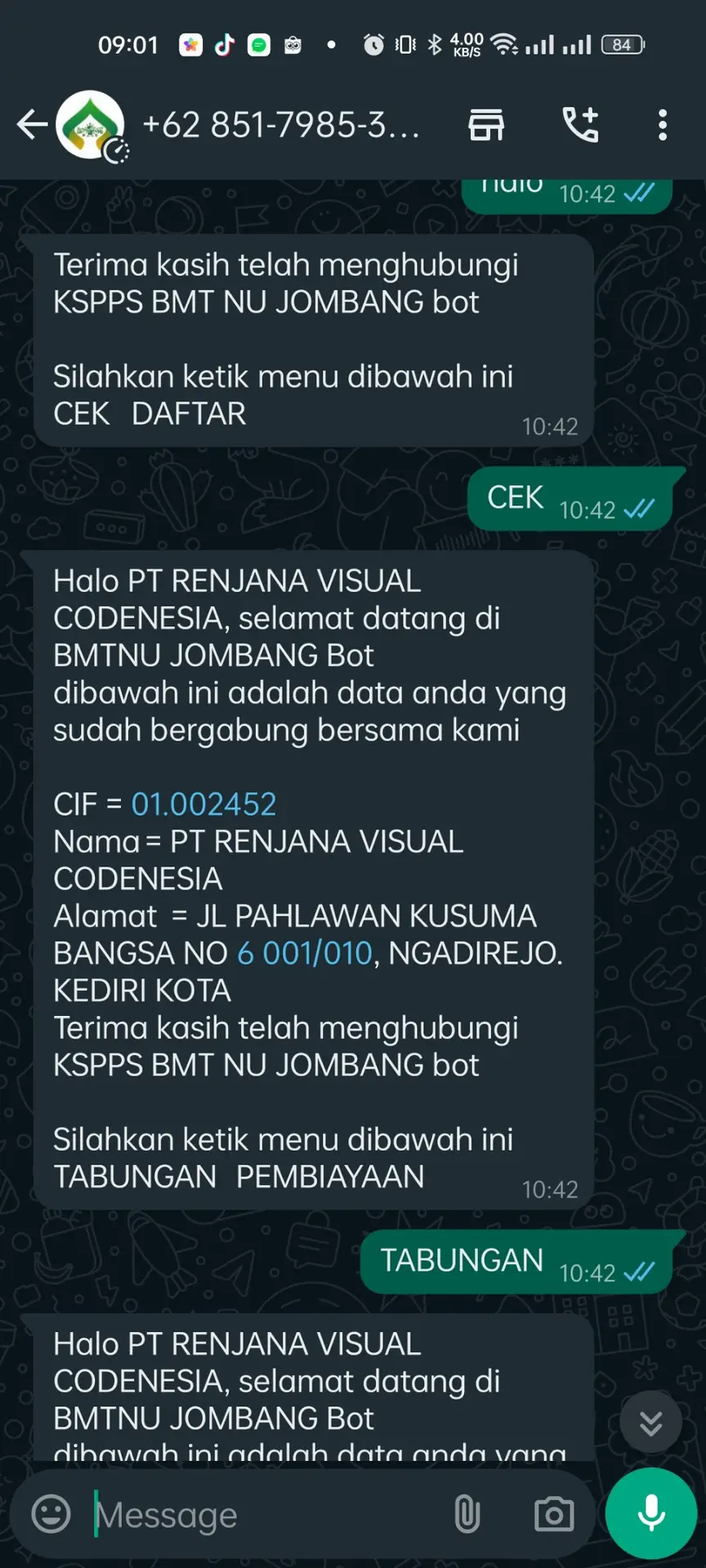Open the business catalog storefront icon
Viewport: 706px width, 1568px height.
pyautogui.click(x=486, y=125)
